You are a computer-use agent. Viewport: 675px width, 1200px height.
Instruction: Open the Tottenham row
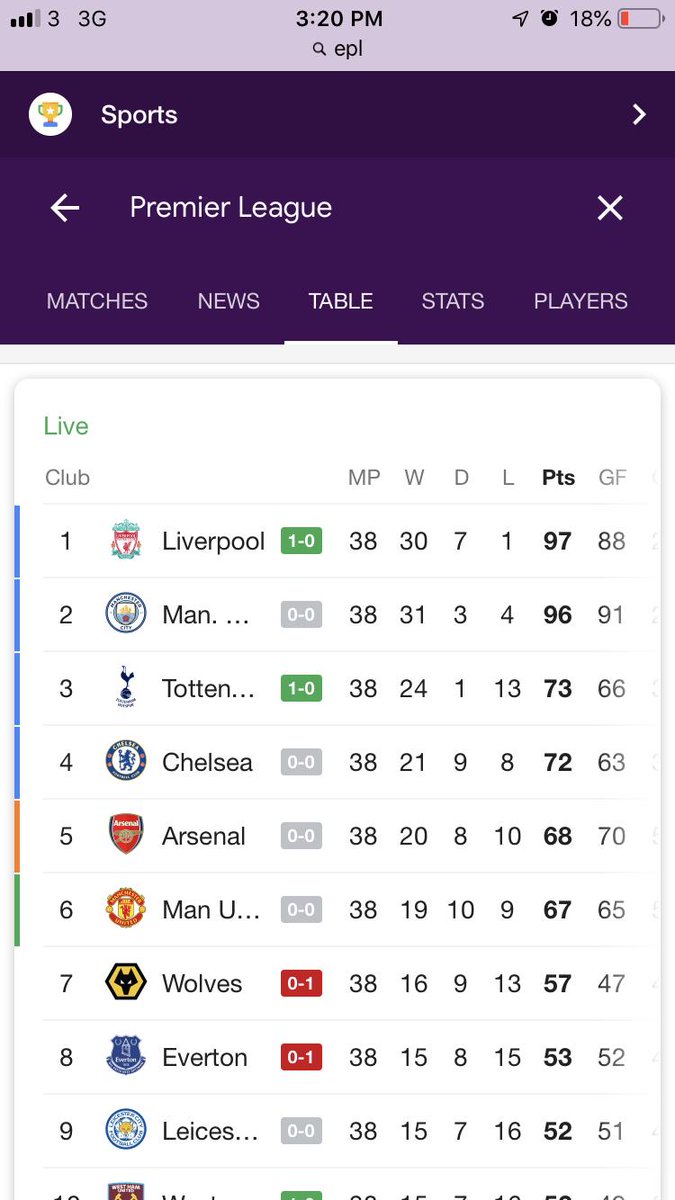click(x=338, y=689)
